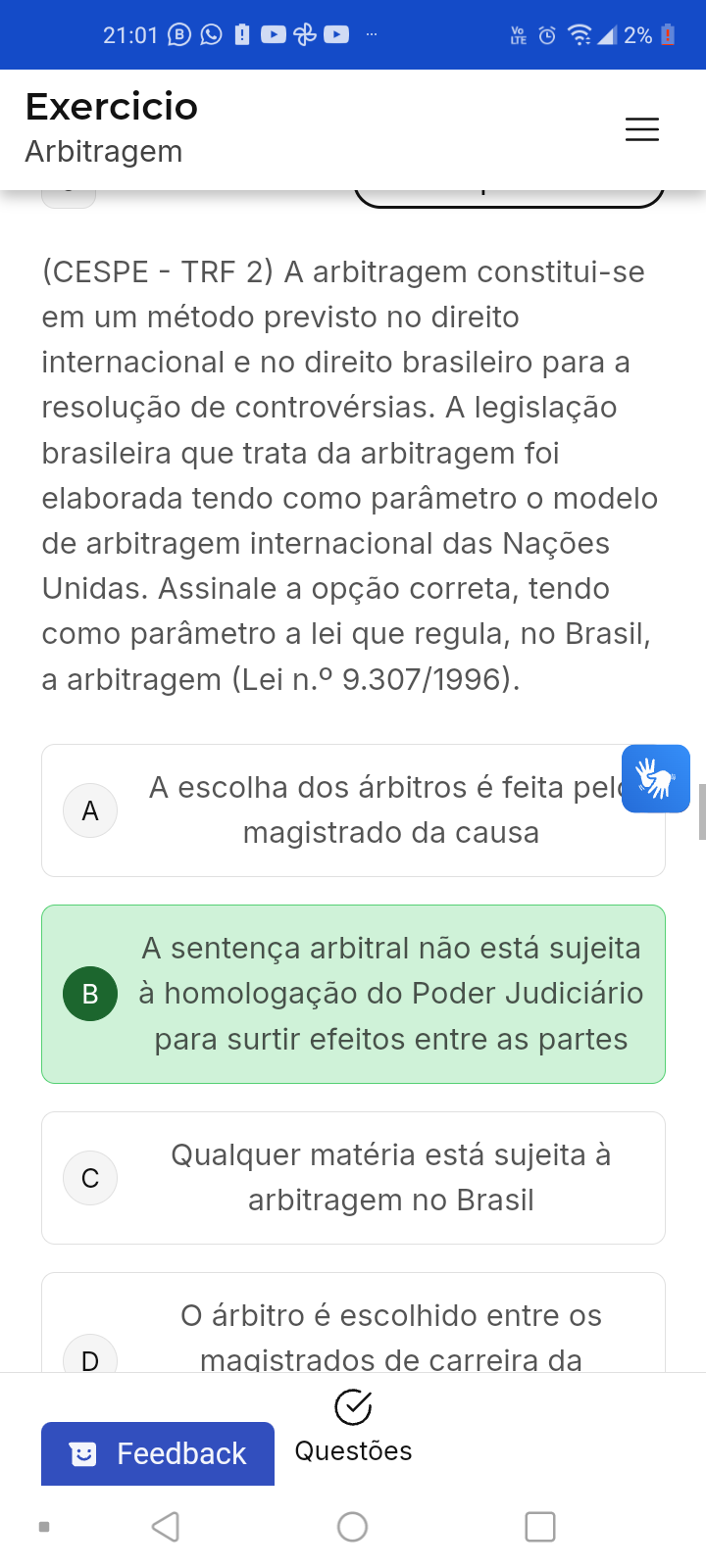Select answer option A
706x1568 pixels.
(353, 810)
